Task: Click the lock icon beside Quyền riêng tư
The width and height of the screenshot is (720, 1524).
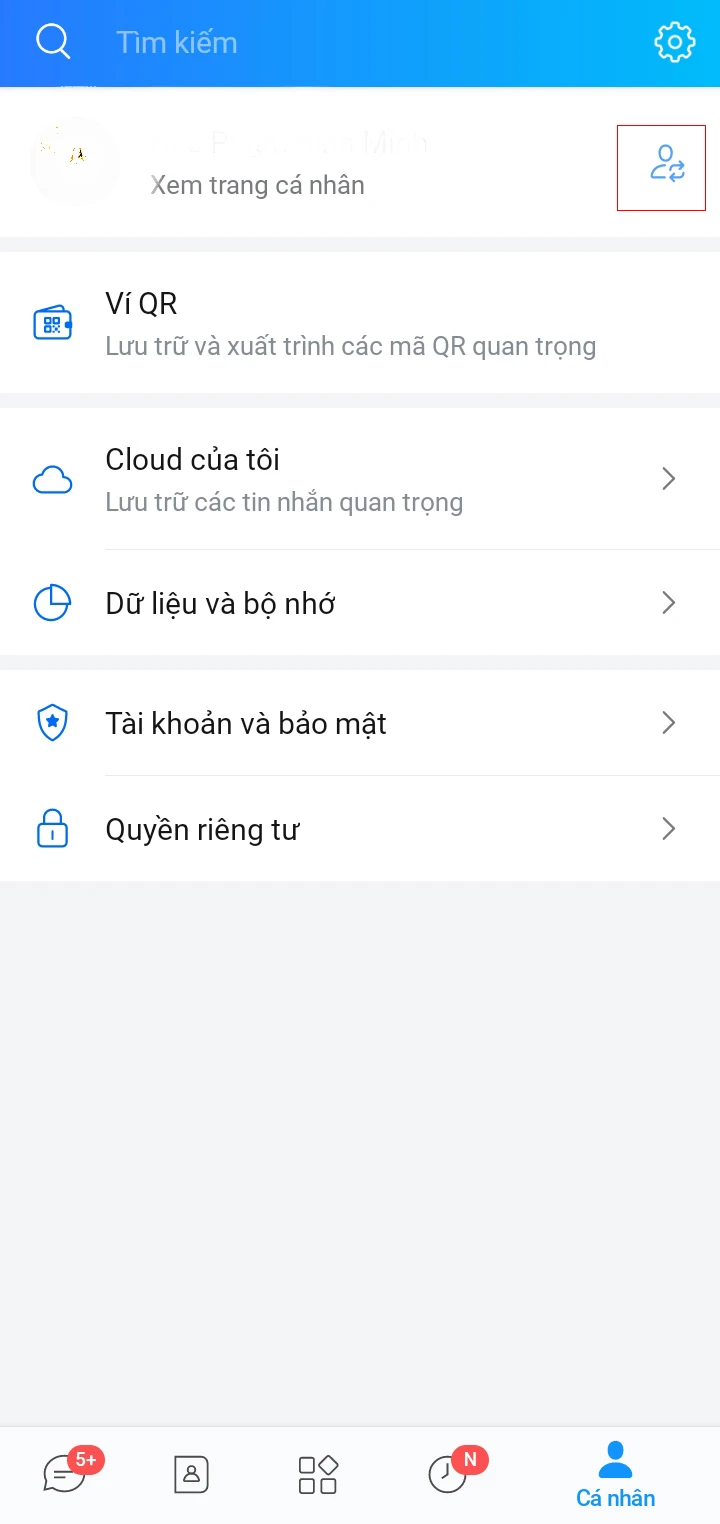Action: coord(51,828)
